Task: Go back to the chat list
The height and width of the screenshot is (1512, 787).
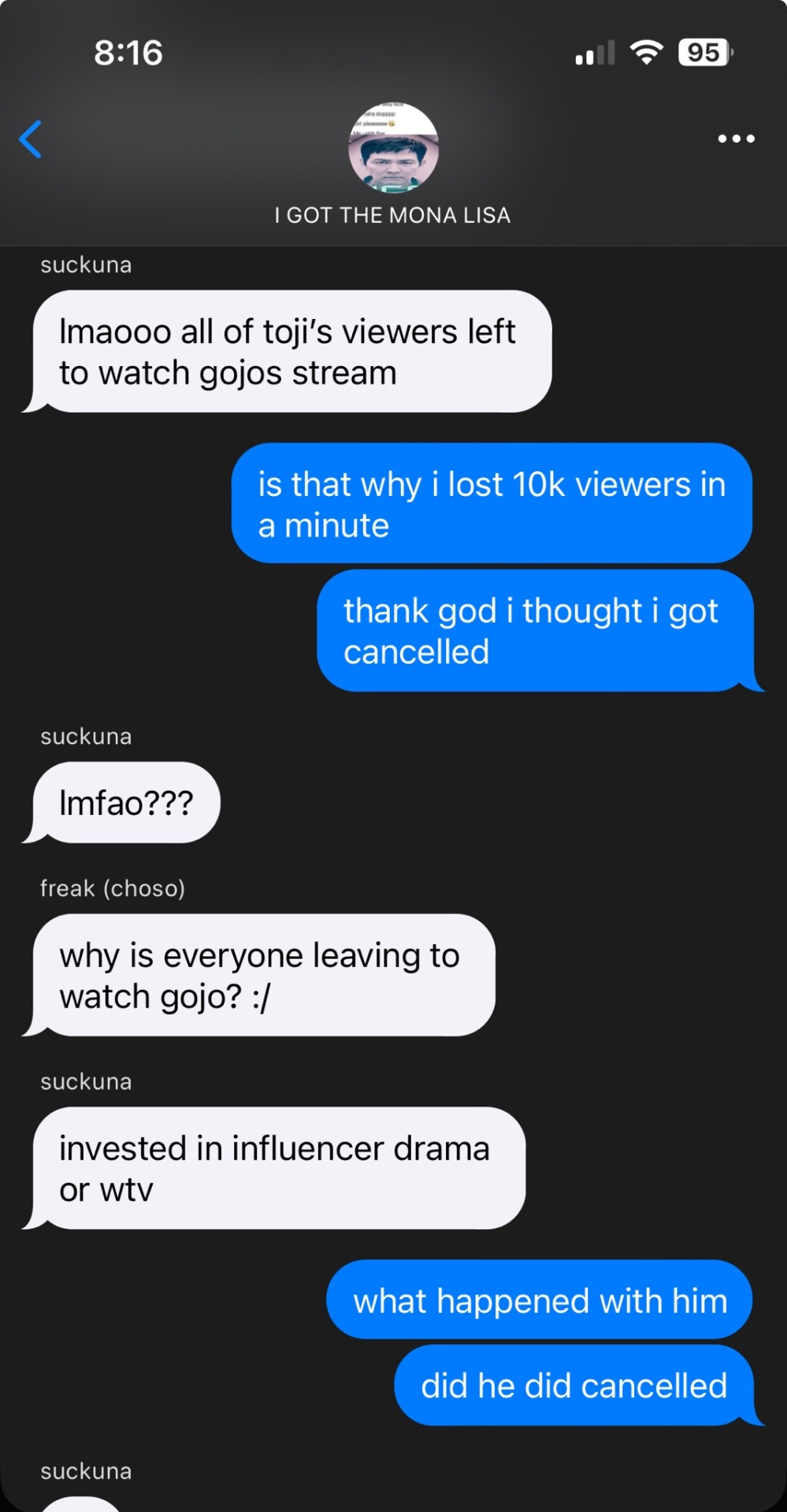Action: (31, 139)
